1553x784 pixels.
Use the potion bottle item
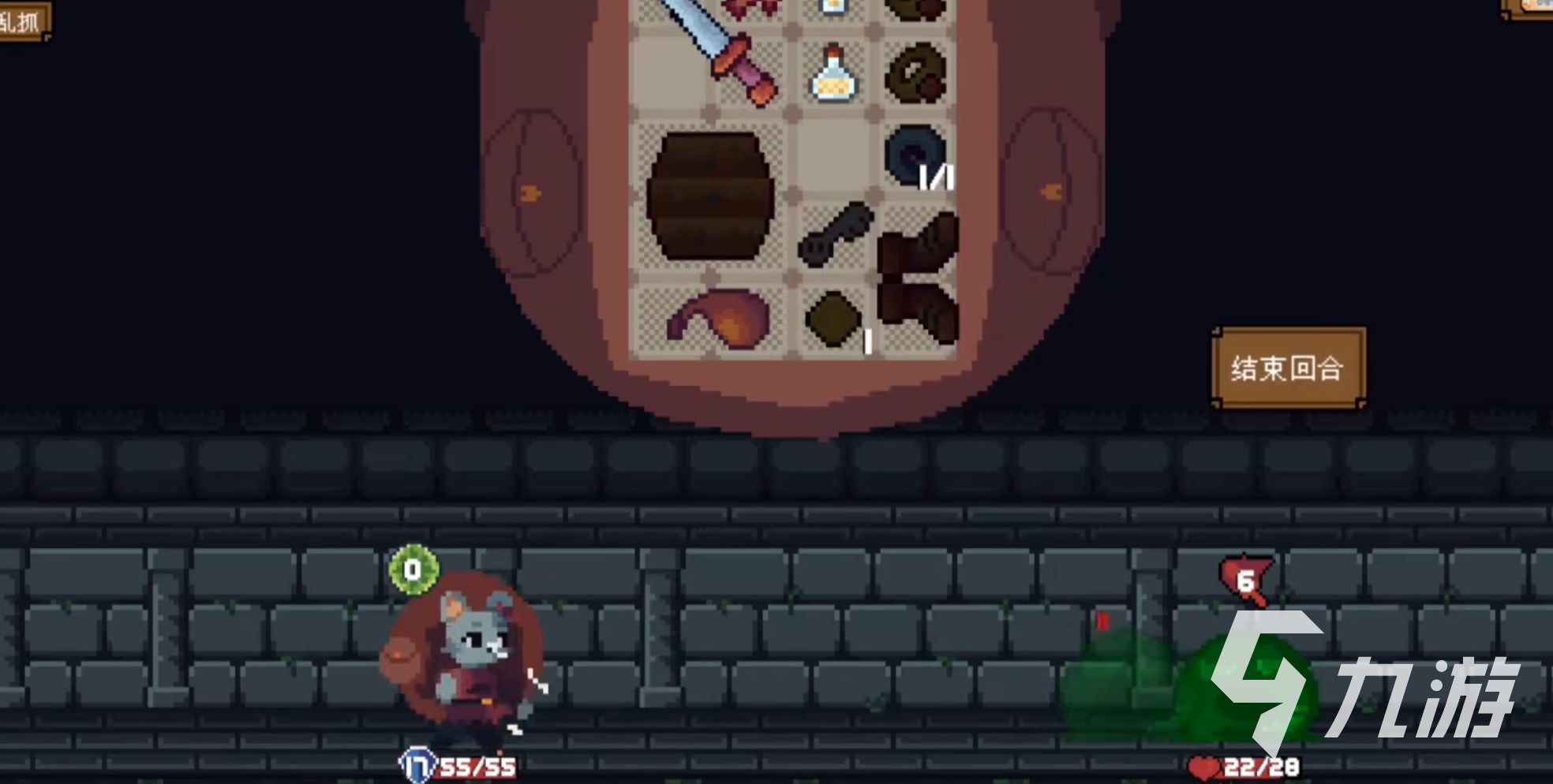tap(833, 75)
